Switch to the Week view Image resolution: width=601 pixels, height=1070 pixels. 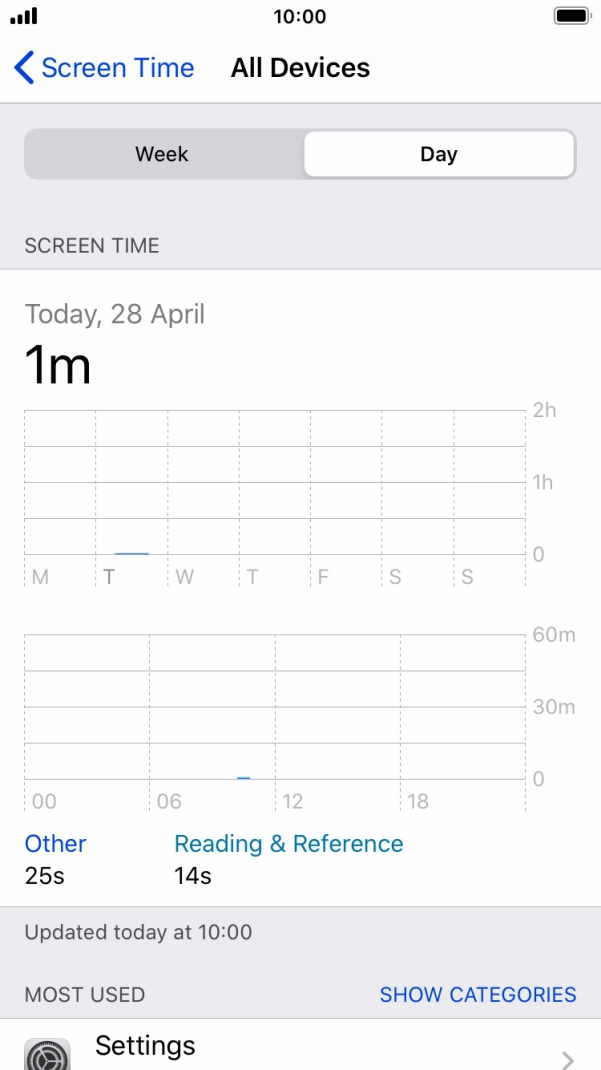(x=162, y=154)
